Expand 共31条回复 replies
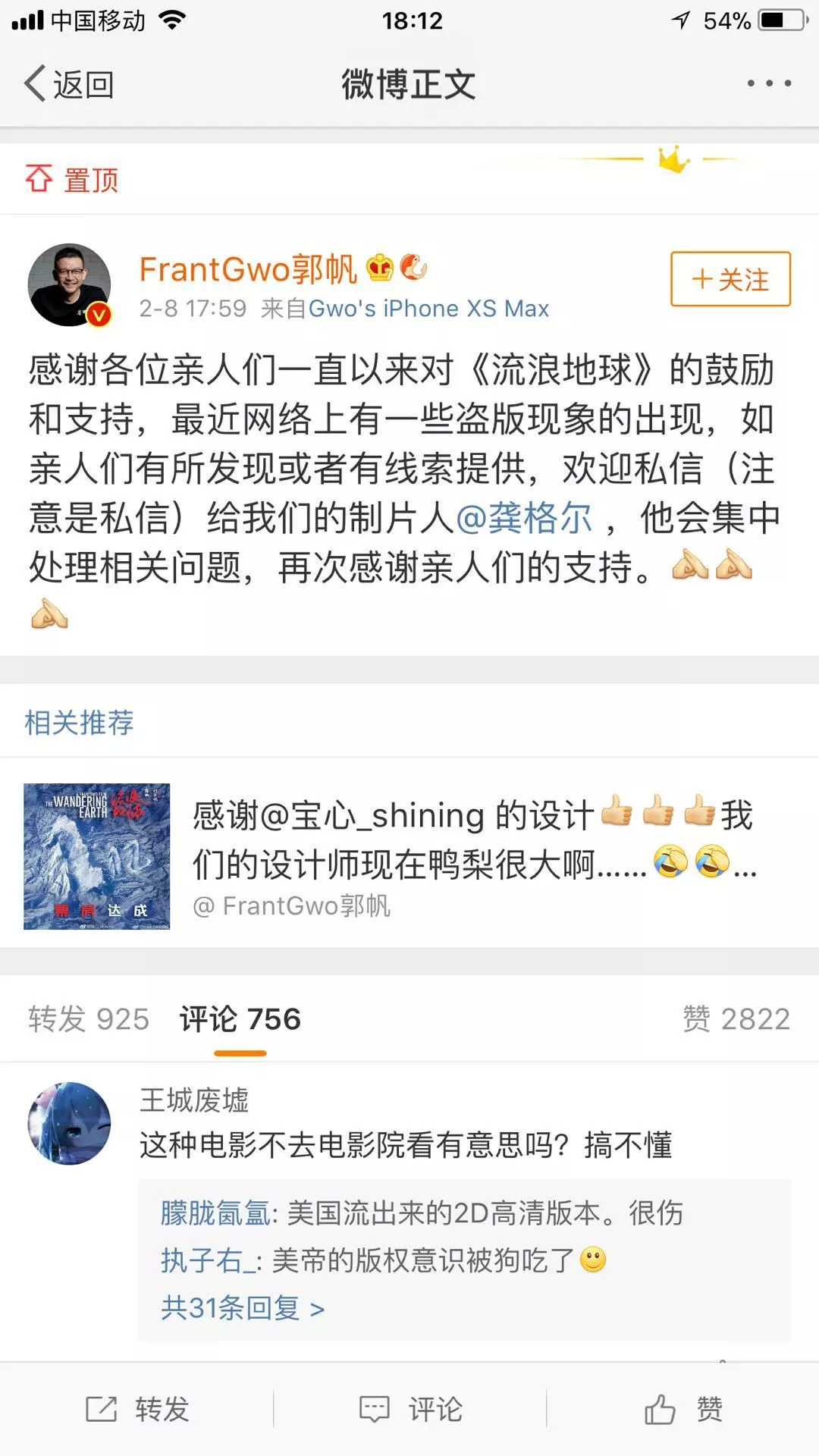819x1456 pixels. pyautogui.click(x=243, y=1307)
